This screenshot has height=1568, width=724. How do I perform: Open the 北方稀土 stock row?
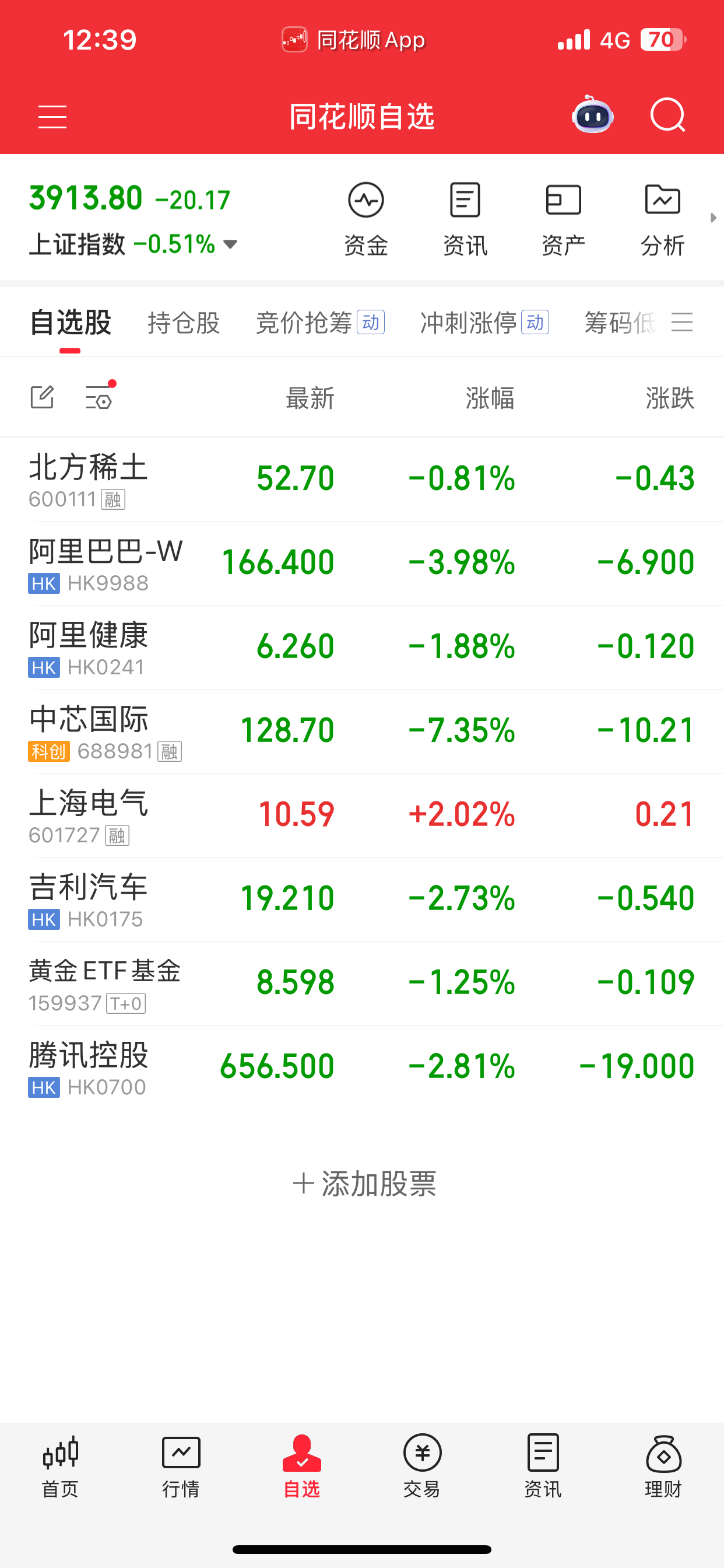362,479
